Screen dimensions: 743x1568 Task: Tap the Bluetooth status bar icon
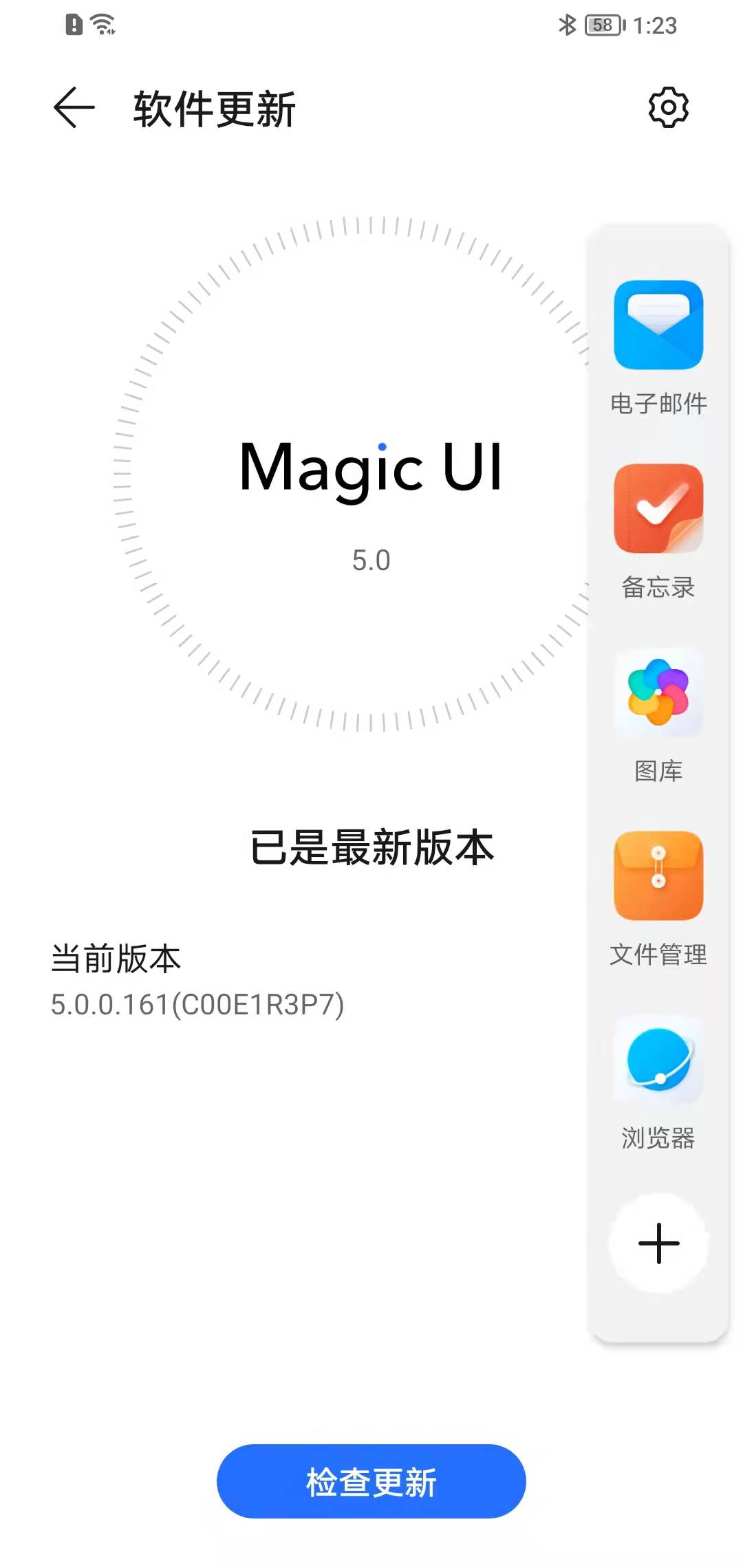pos(568,25)
